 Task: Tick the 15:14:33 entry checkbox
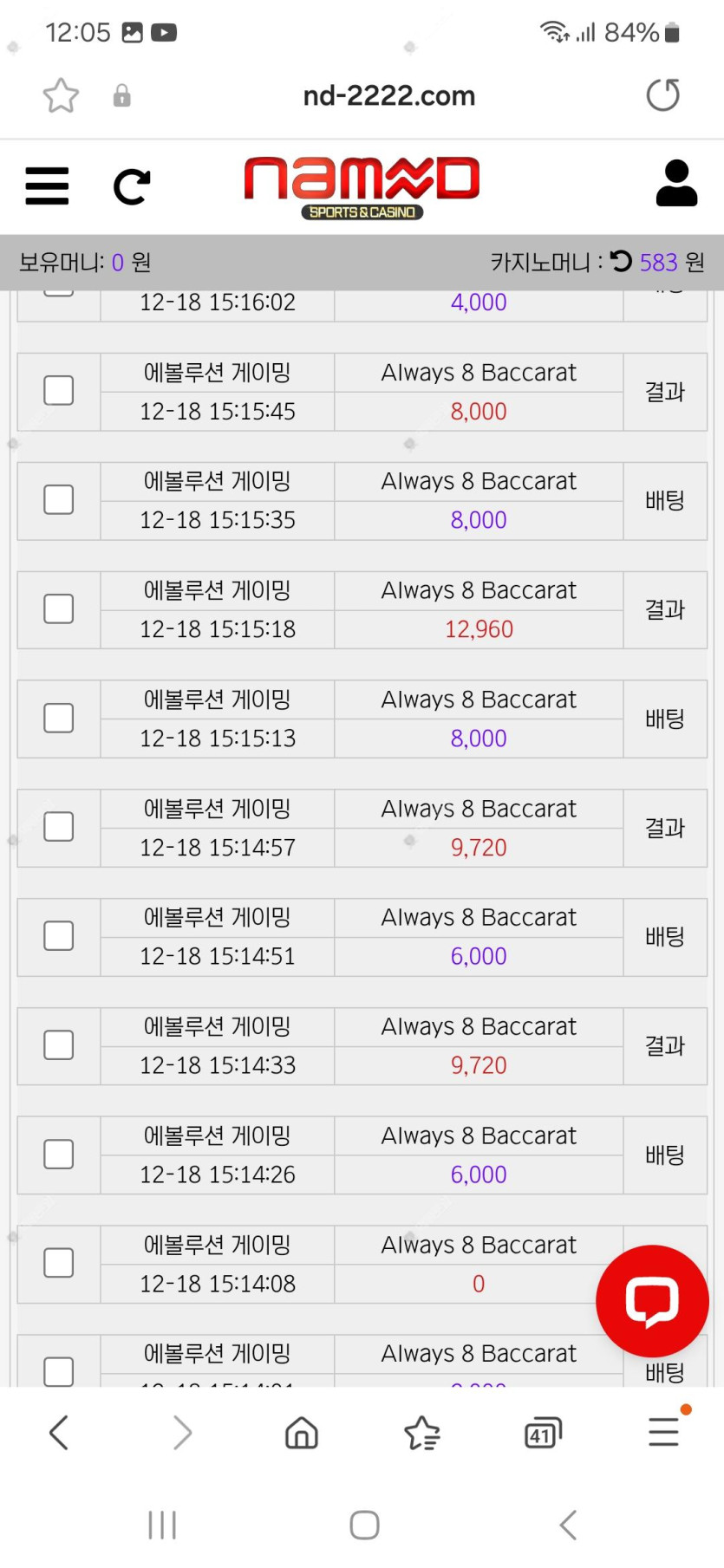click(x=59, y=1045)
